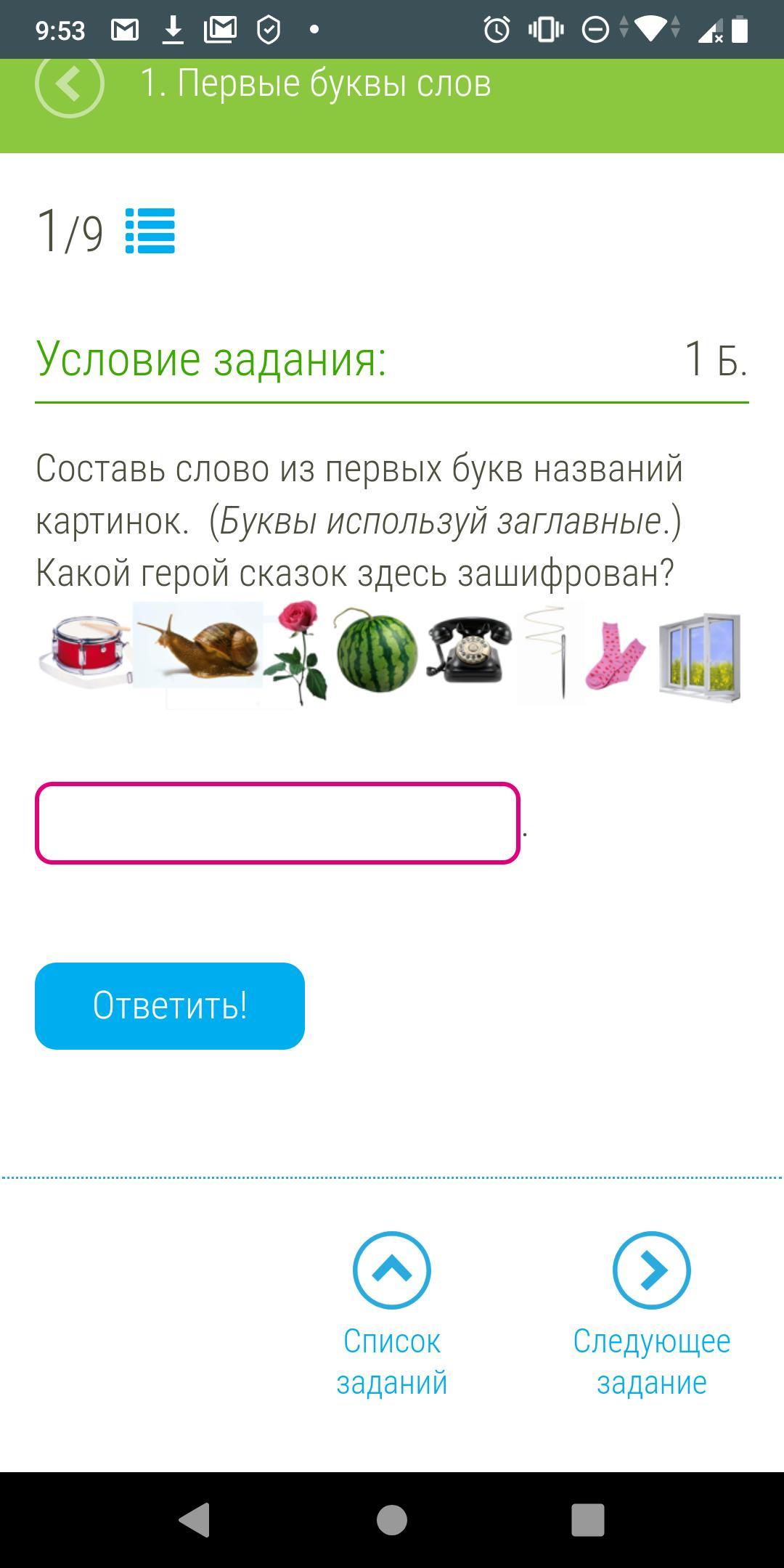Submit the answer with Ответить!

(170, 1005)
